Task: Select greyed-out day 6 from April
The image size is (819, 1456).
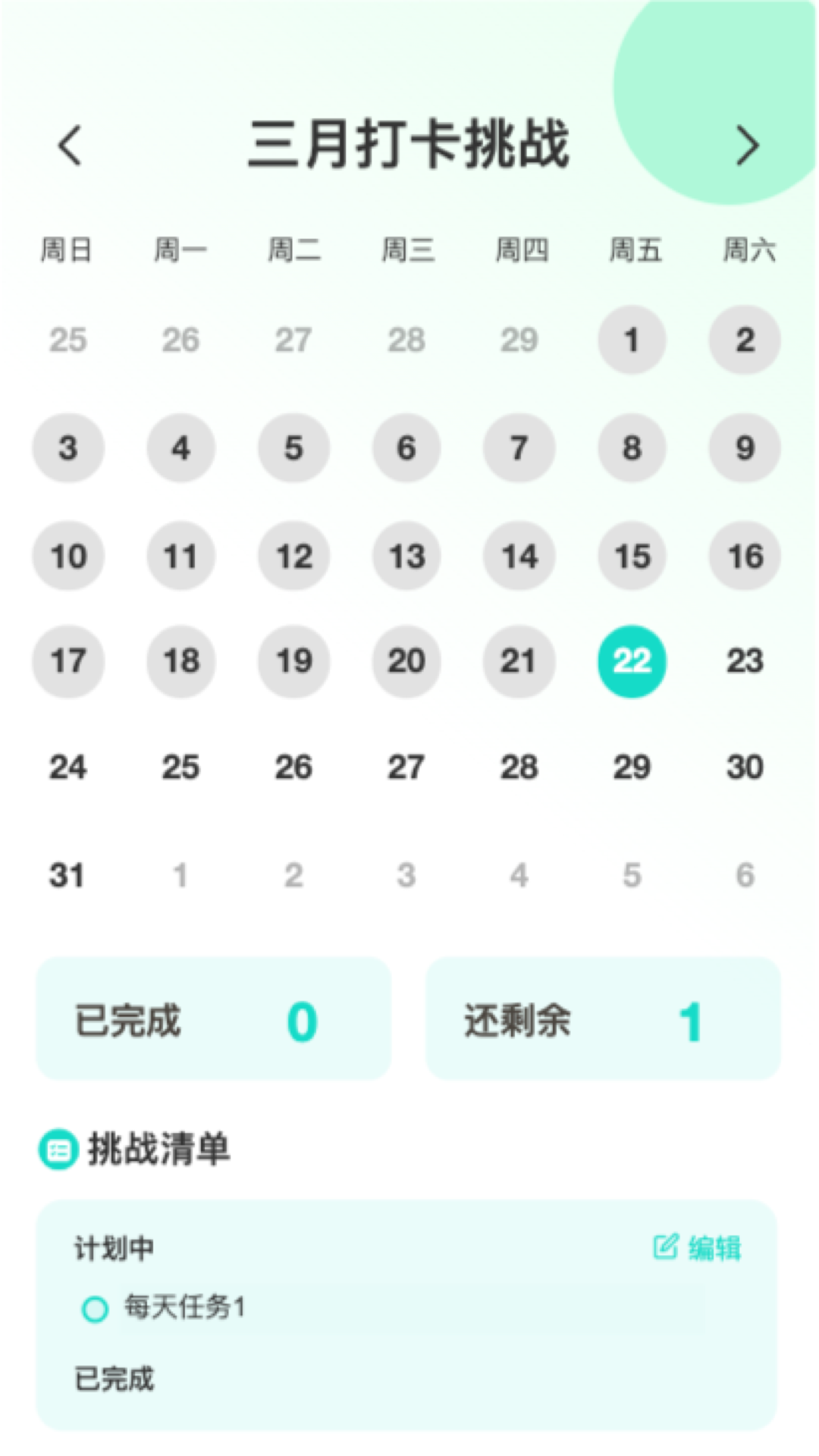Action: click(x=744, y=875)
